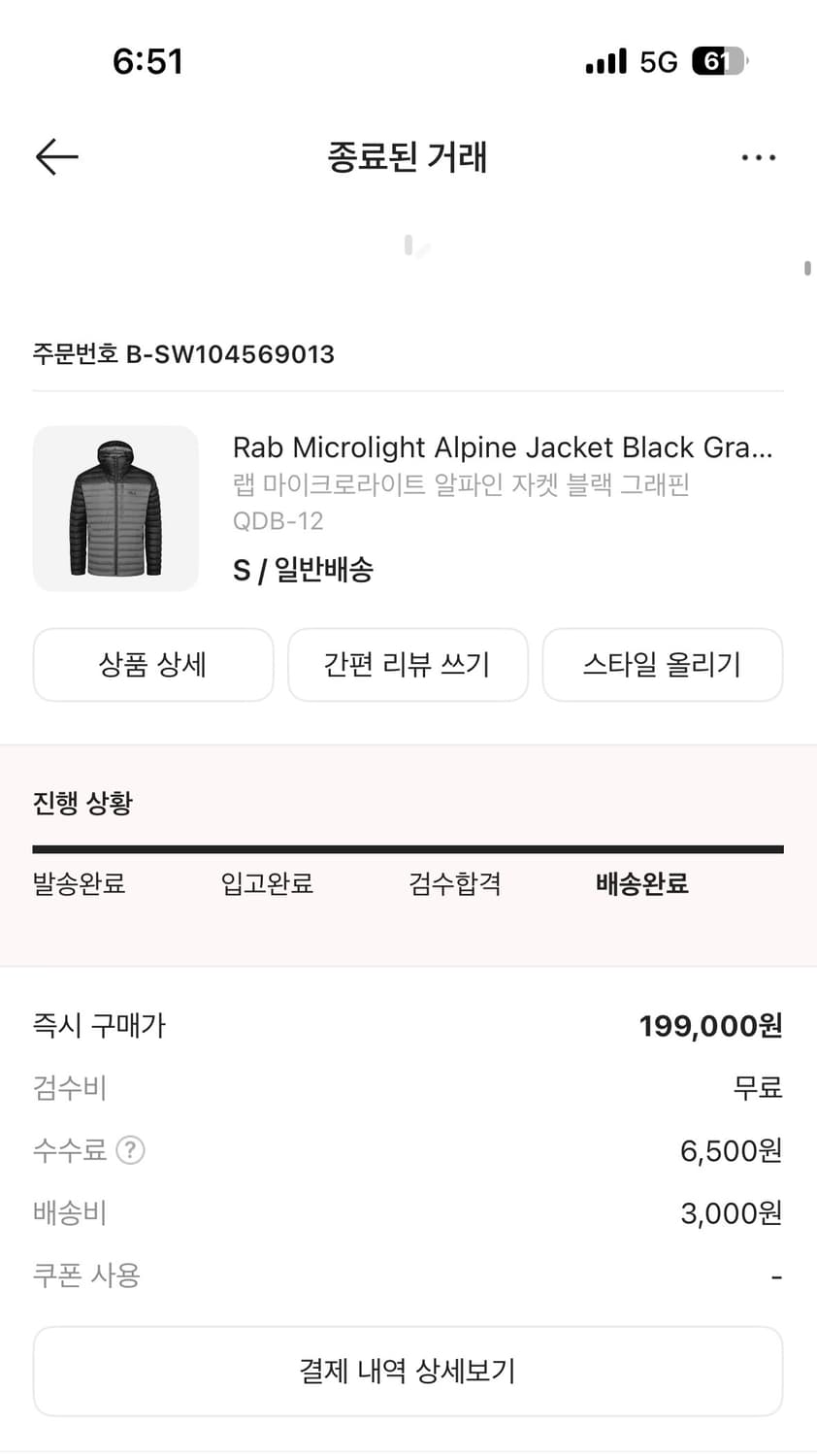Viewport: 817px width, 1456px height.
Task: Open 상품 상세 product details
Action: pos(152,665)
